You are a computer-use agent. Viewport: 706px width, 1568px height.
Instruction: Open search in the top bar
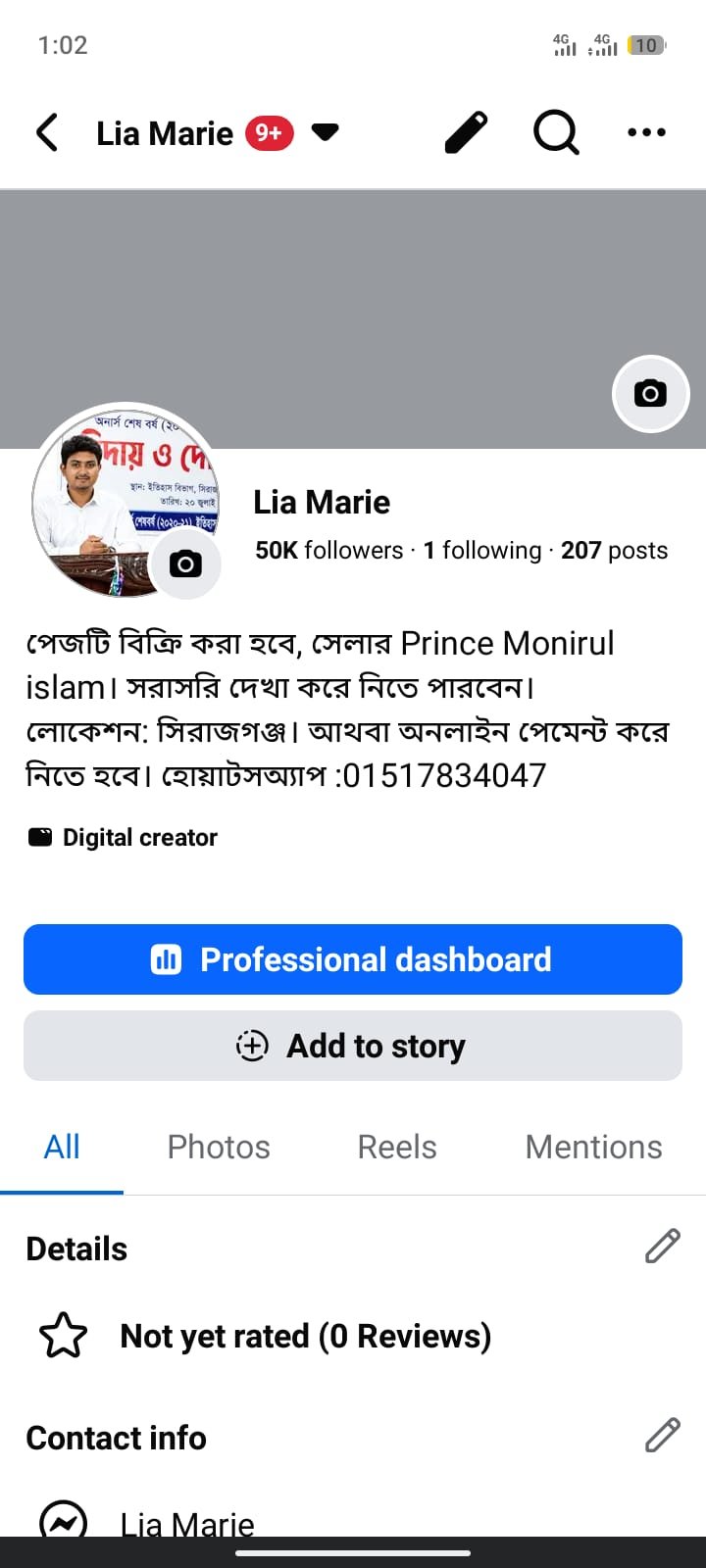tap(556, 132)
